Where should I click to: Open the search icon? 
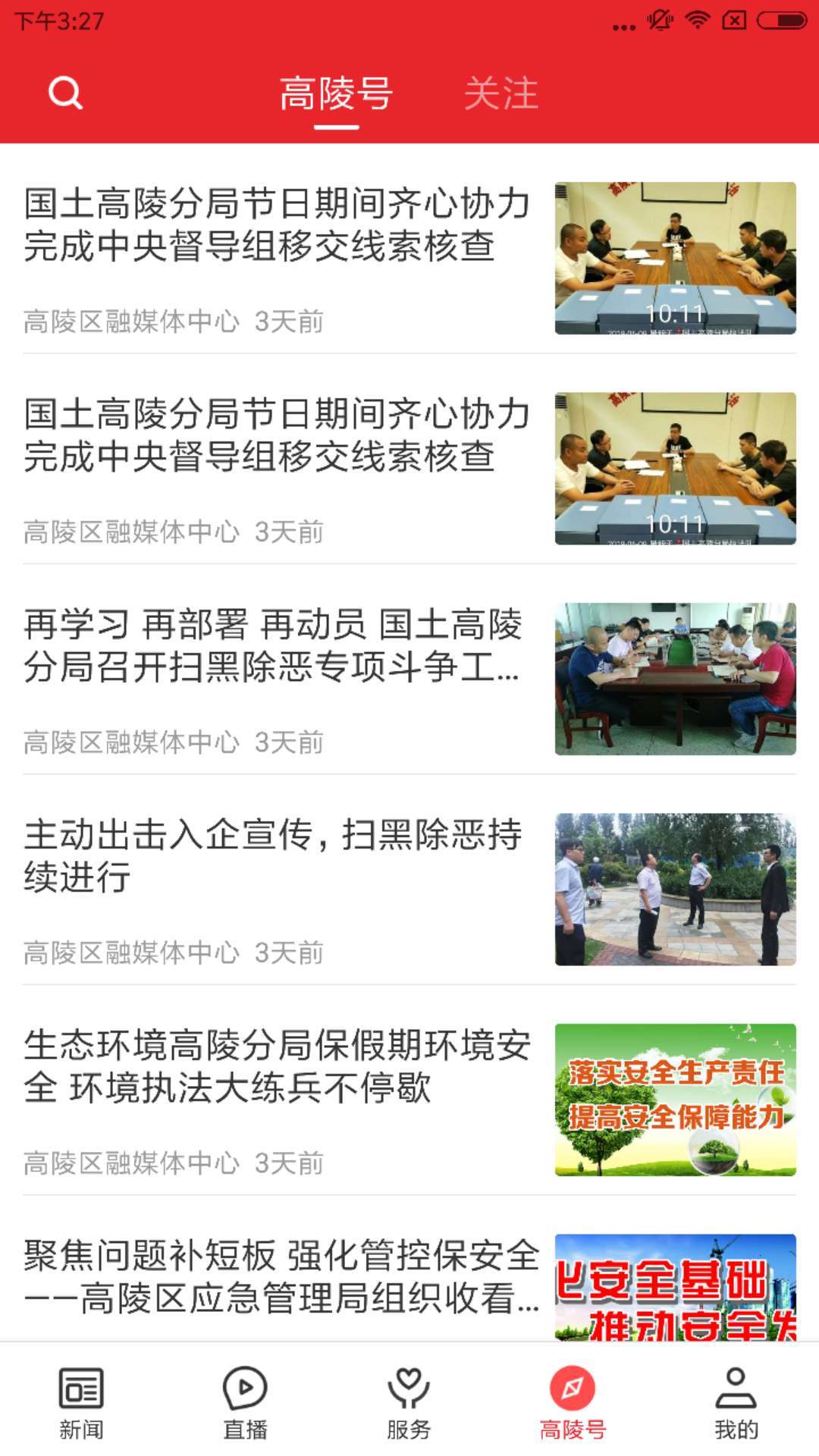click(65, 93)
